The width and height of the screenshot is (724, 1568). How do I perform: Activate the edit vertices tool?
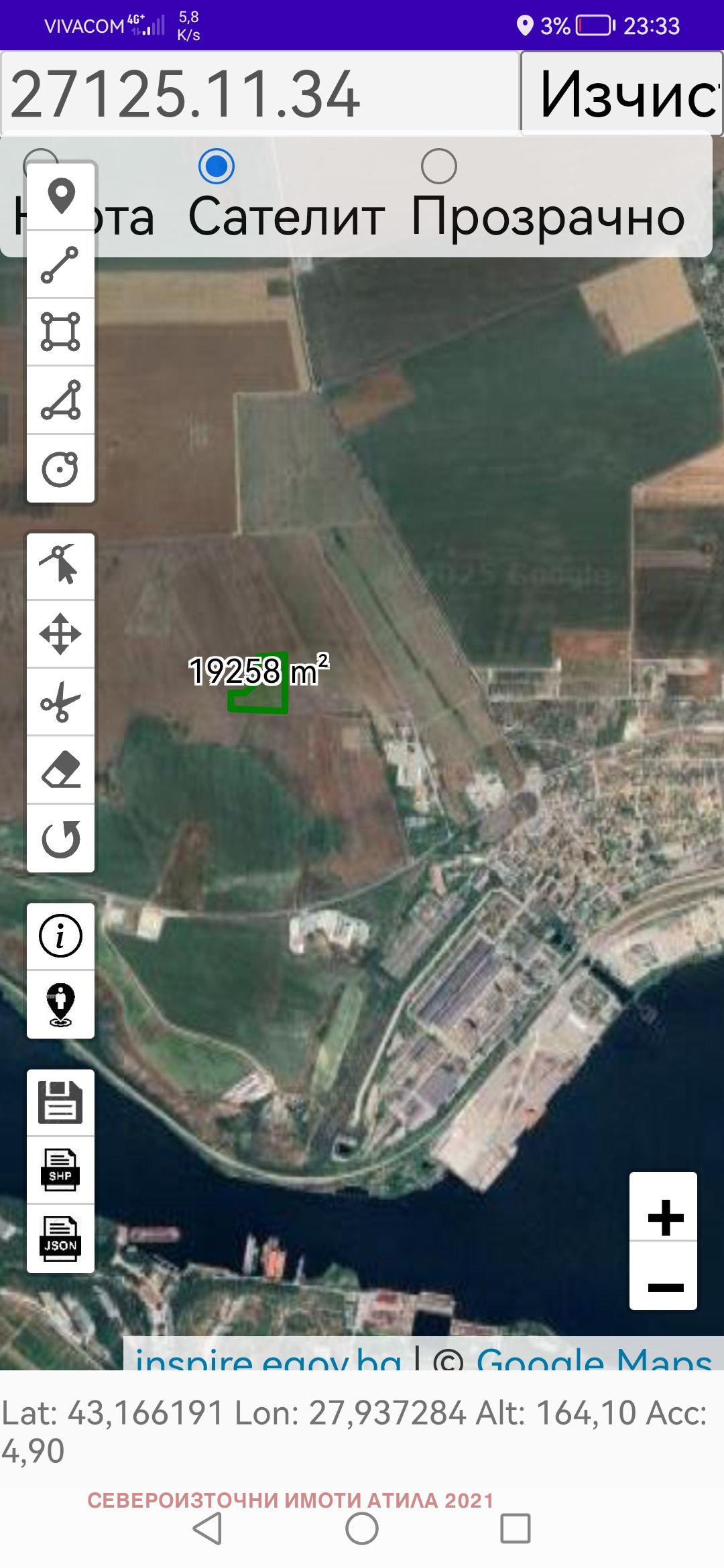pyautogui.click(x=61, y=565)
